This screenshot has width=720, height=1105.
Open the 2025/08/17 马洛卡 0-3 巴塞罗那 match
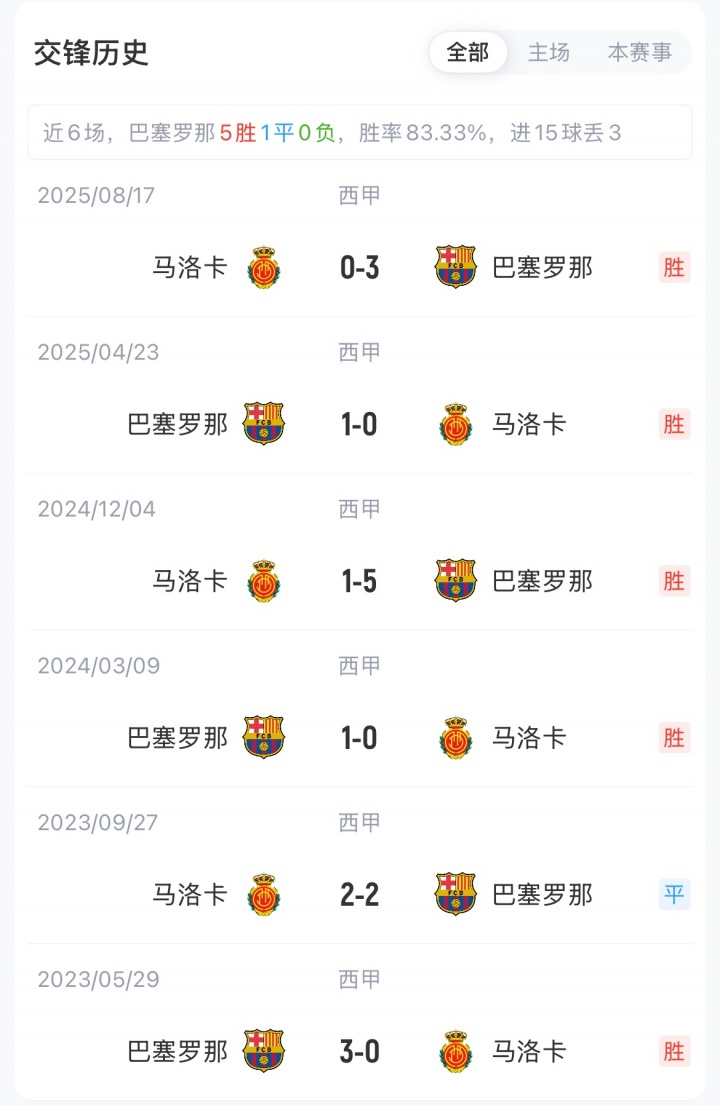[359, 267]
